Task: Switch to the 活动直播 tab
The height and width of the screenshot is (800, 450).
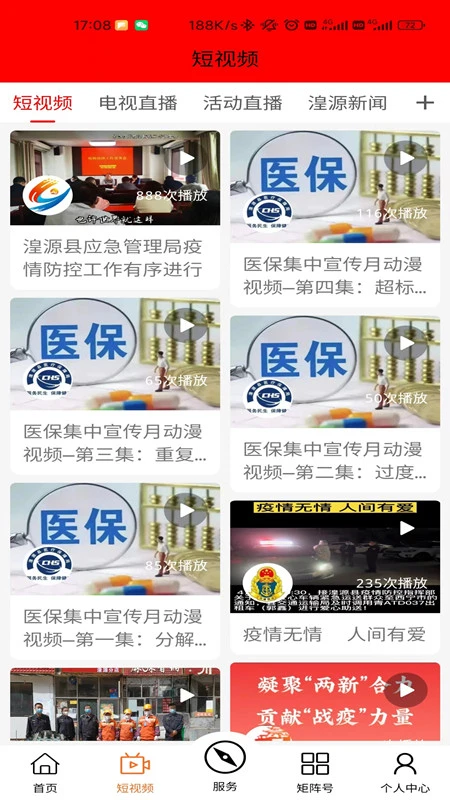Action: pyautogui.click(x=242, y=103)
